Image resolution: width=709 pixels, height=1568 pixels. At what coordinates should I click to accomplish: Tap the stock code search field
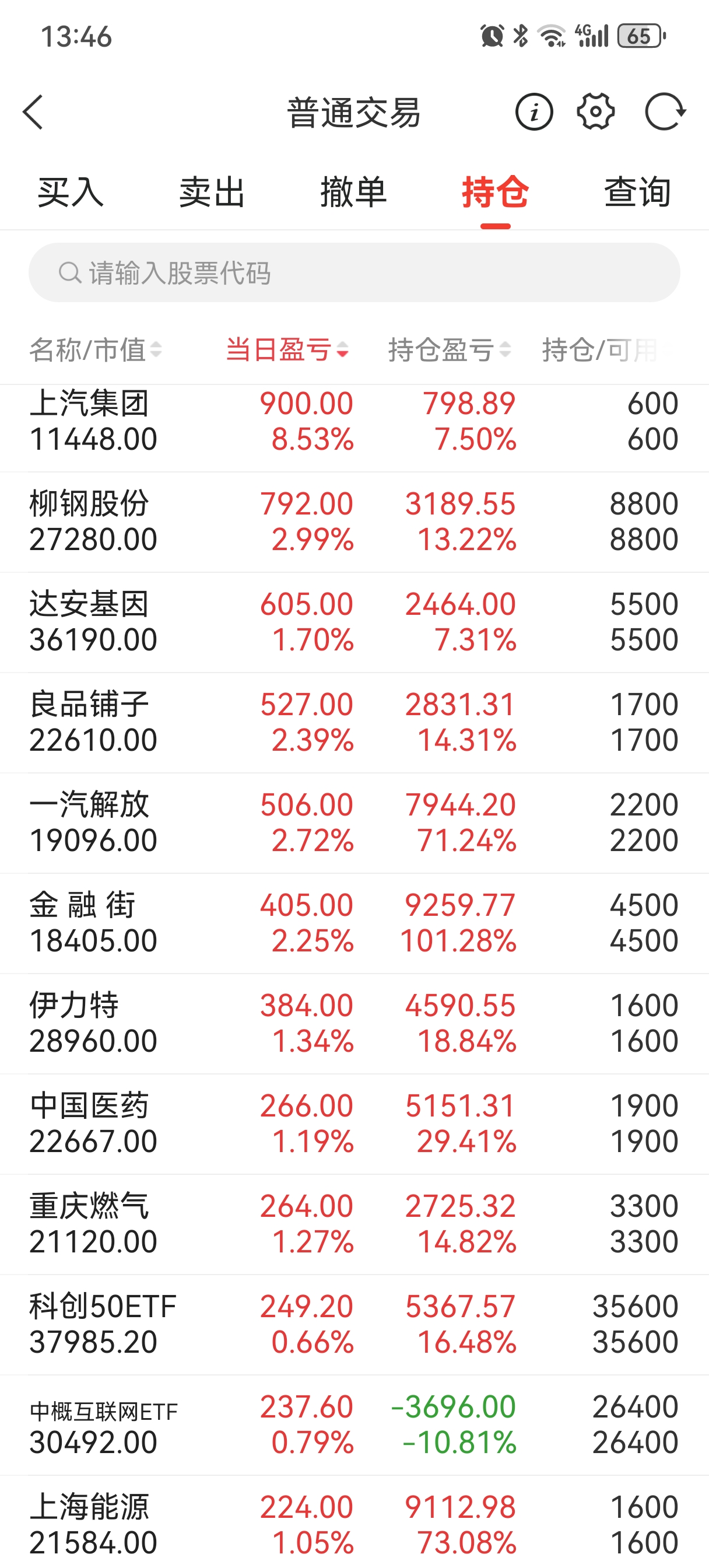click(354, 272)
